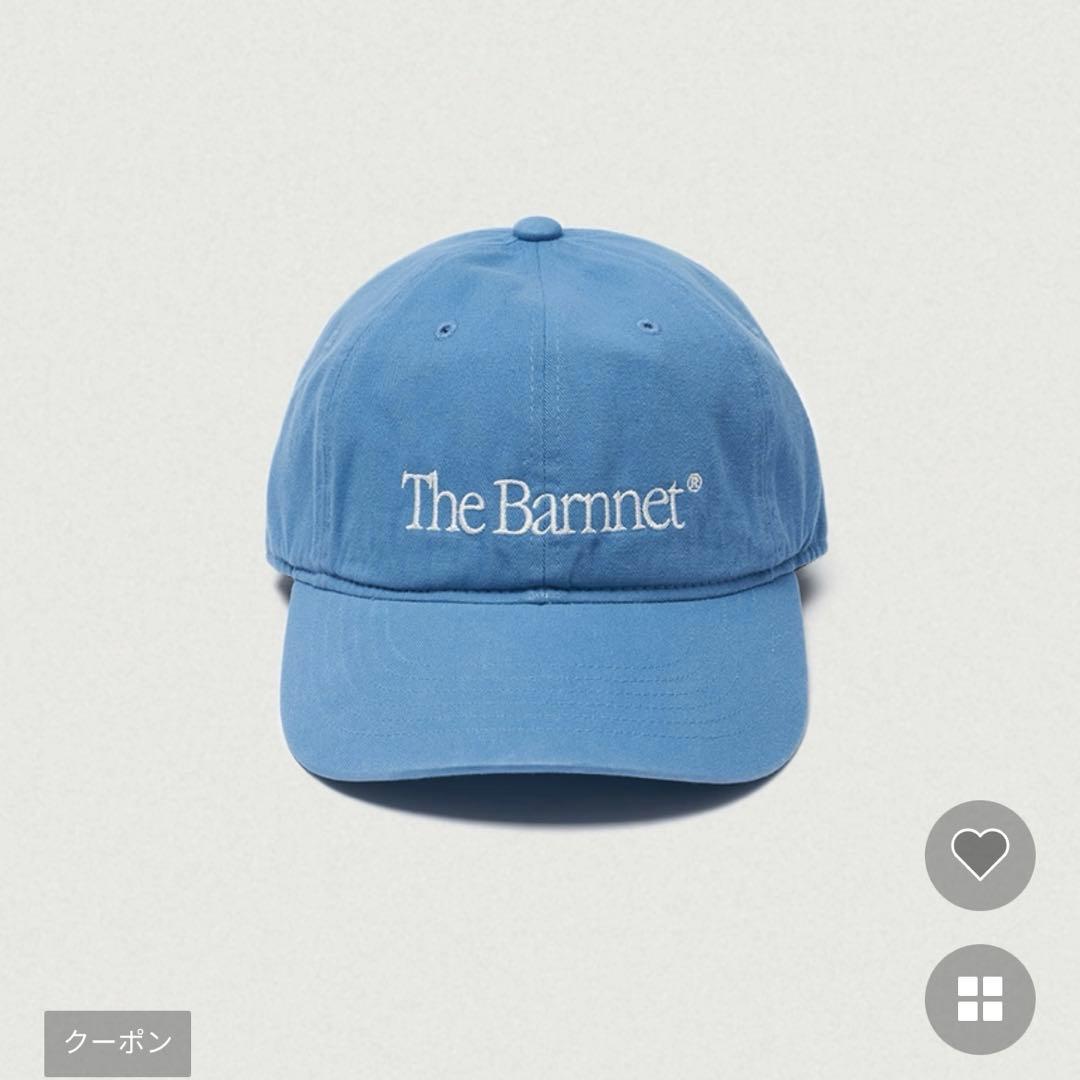Tap the クーポン coupon tag
The height and width of the screenshot is (1080, 1080).
[118, 1043]
